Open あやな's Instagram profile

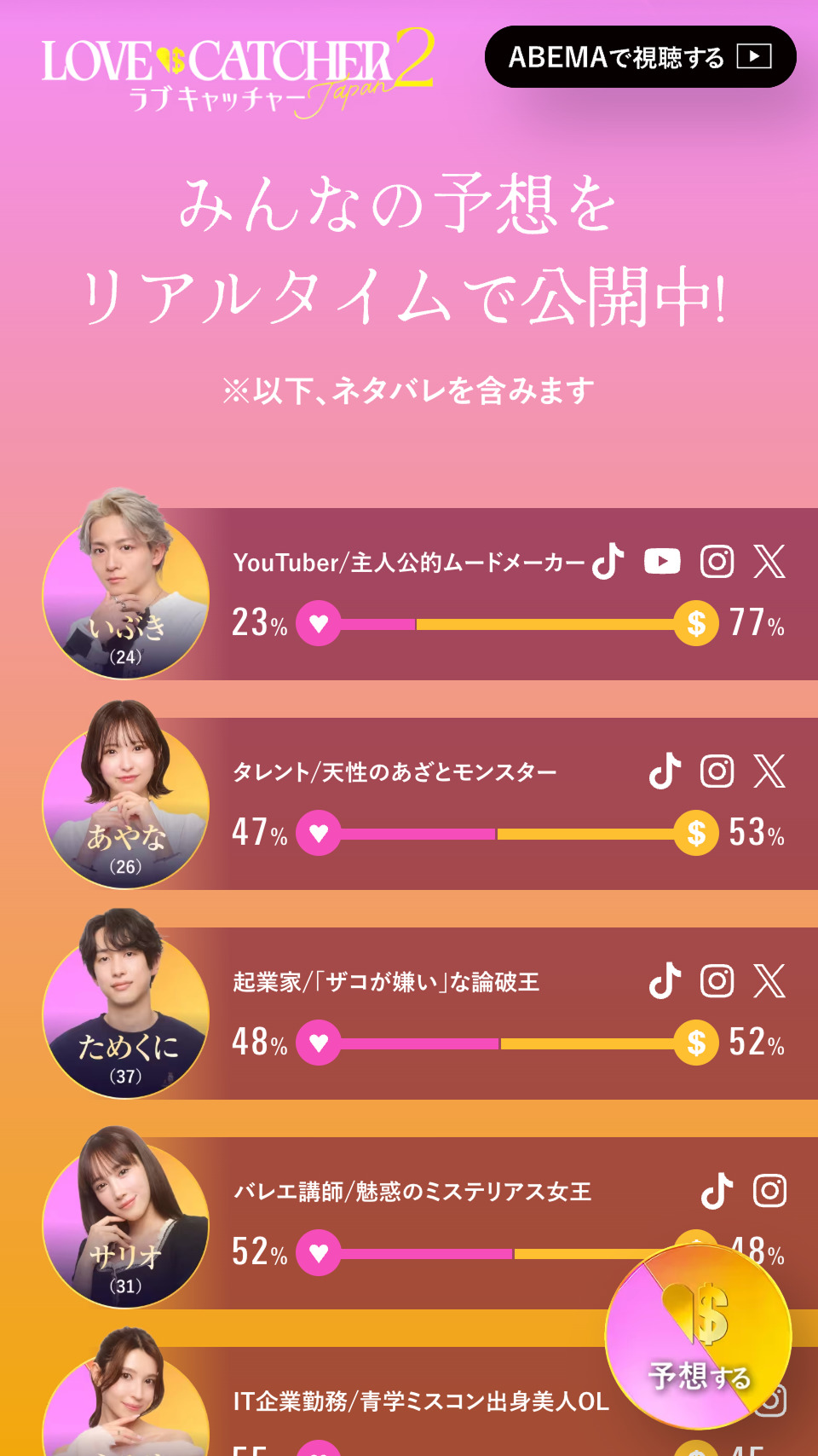(717, 771)
